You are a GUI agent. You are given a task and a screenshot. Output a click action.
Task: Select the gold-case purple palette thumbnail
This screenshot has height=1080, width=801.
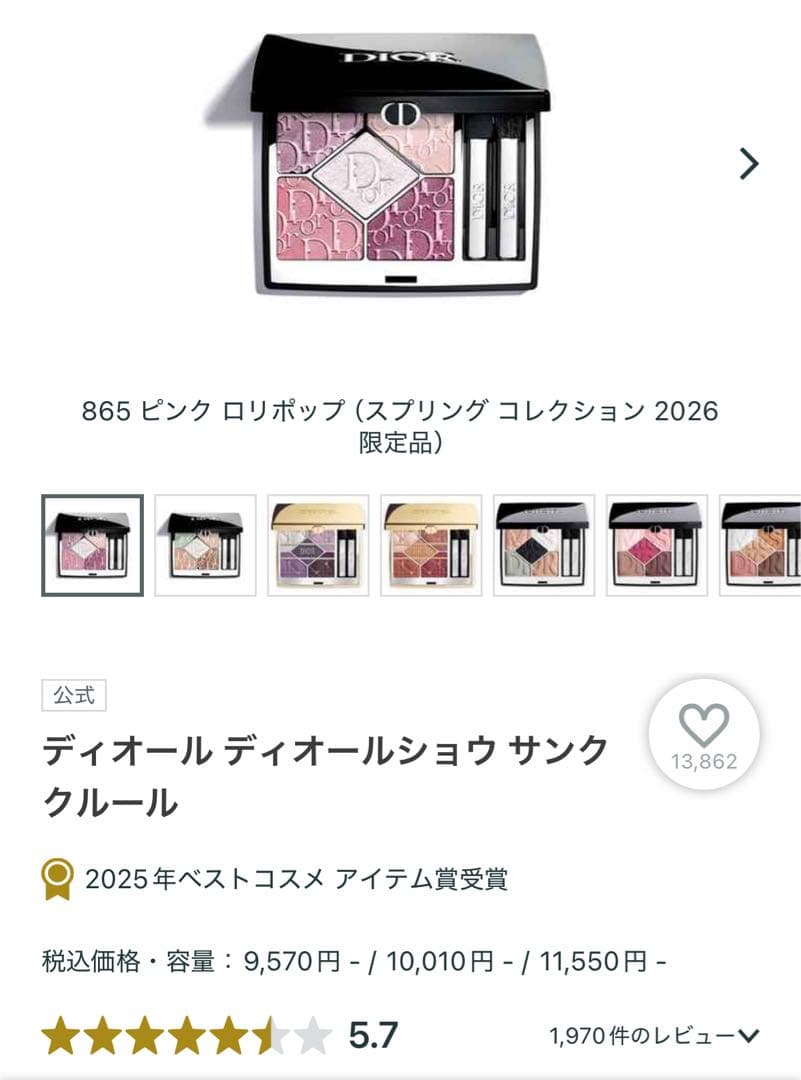[x=317, y=545]
